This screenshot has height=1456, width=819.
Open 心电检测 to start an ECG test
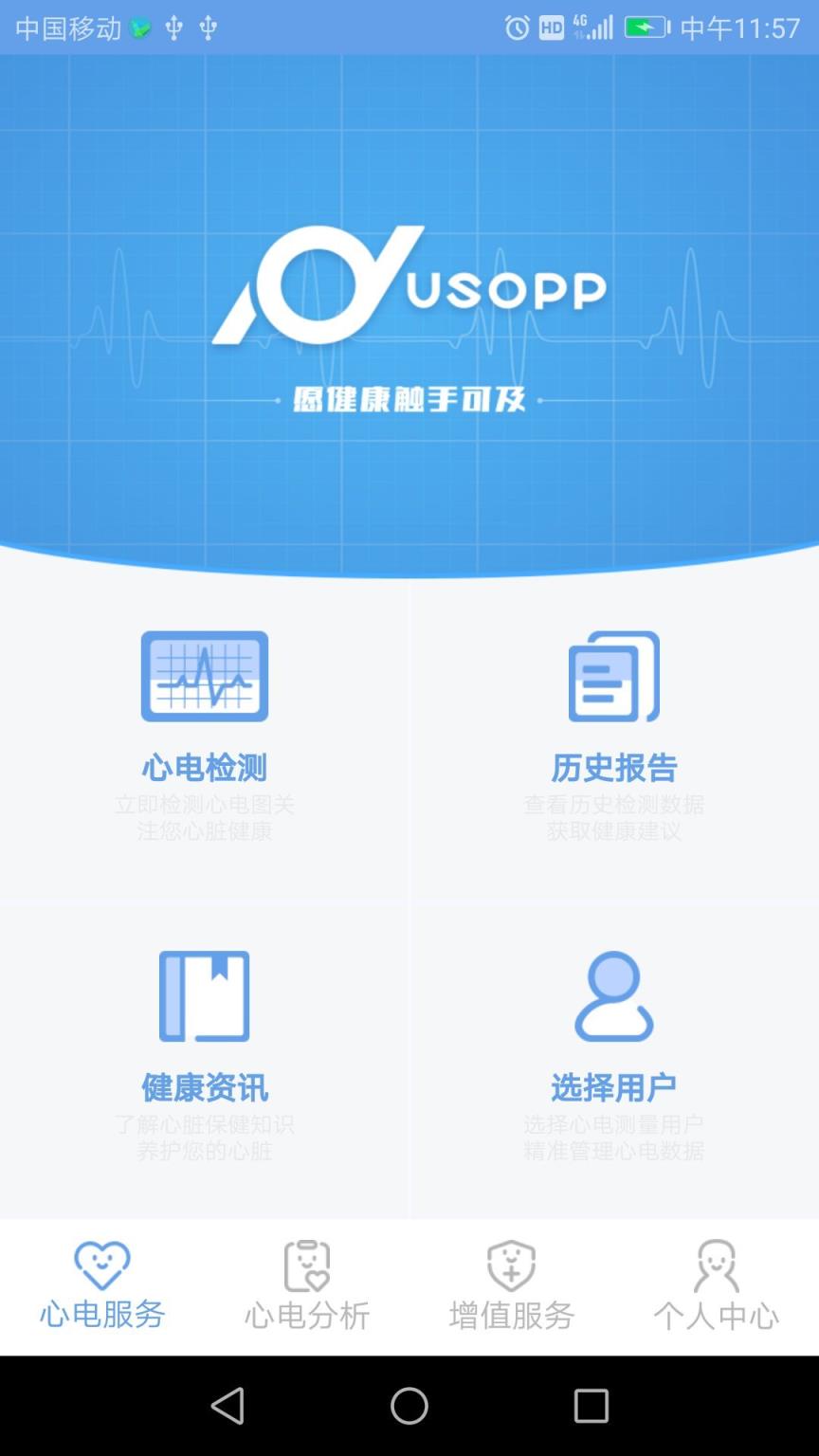point(204,769)
